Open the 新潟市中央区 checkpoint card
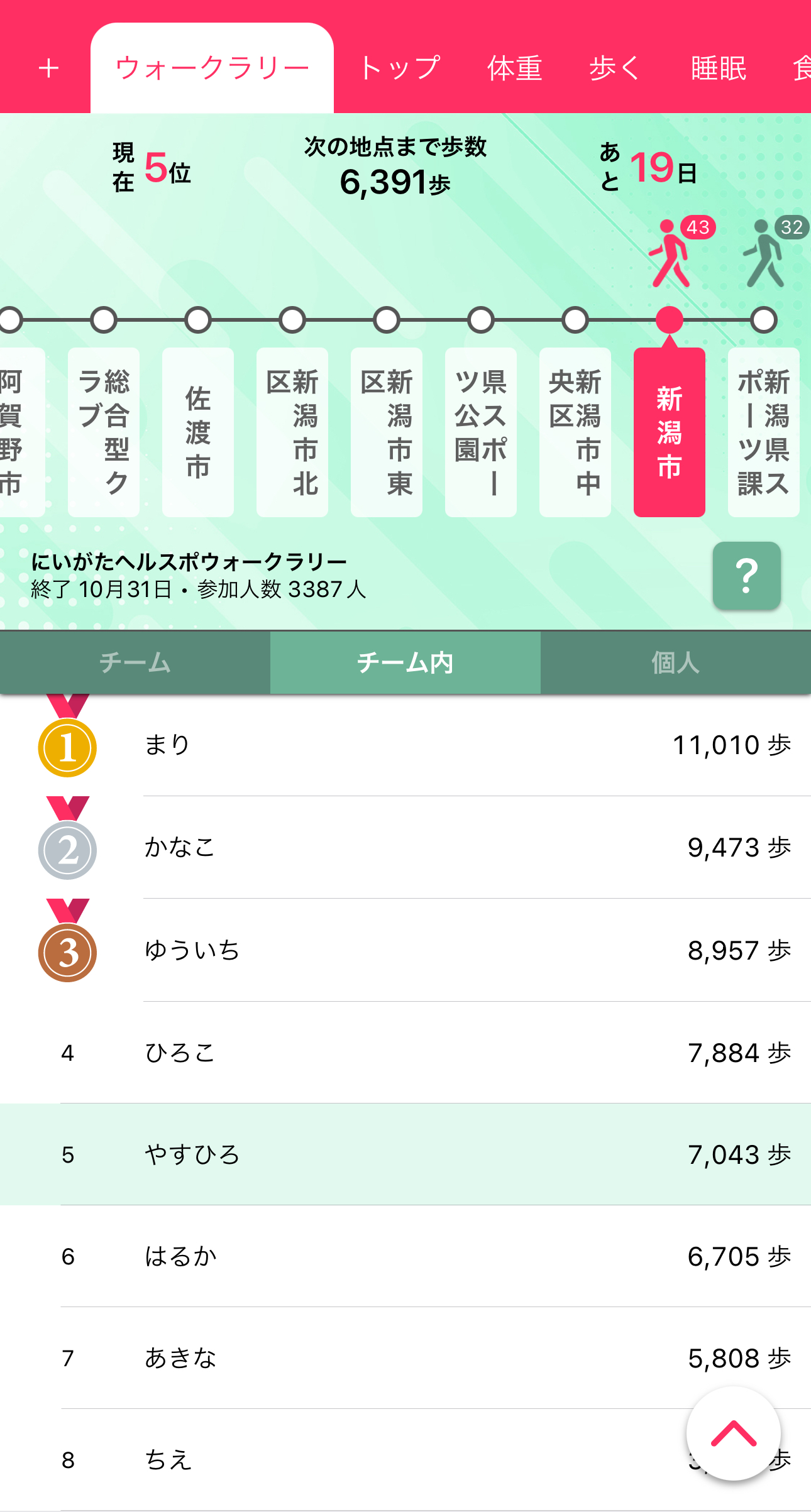811x1512 pixels. tap(575, 432)
